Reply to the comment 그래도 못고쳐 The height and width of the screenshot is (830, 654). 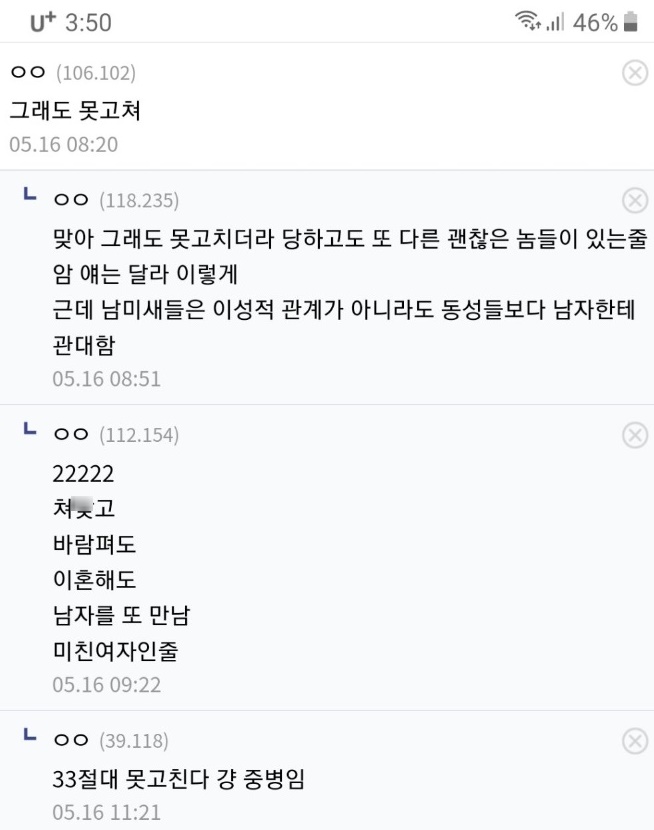(x=75, y=109)
